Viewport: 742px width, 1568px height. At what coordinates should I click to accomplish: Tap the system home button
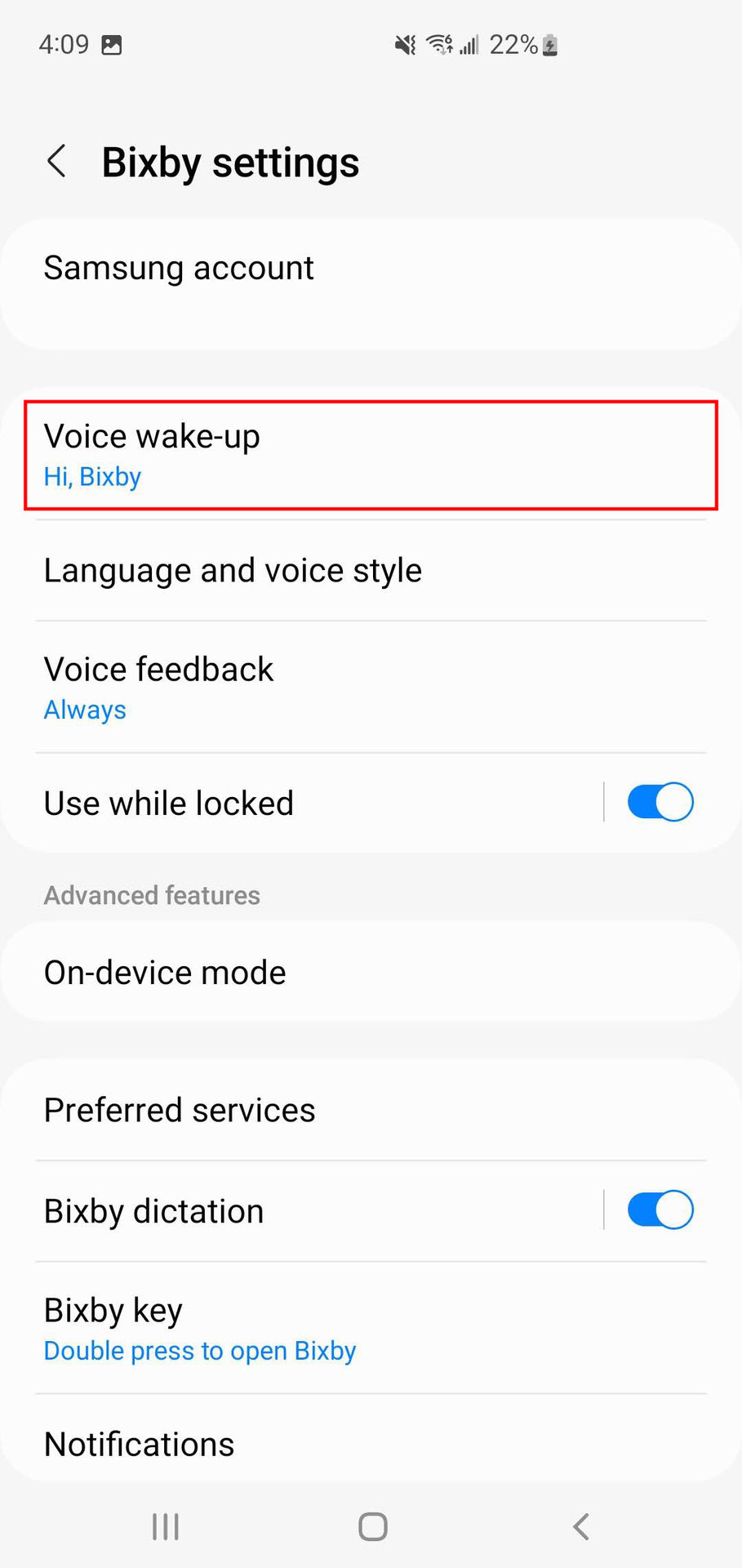[372, 1526]
